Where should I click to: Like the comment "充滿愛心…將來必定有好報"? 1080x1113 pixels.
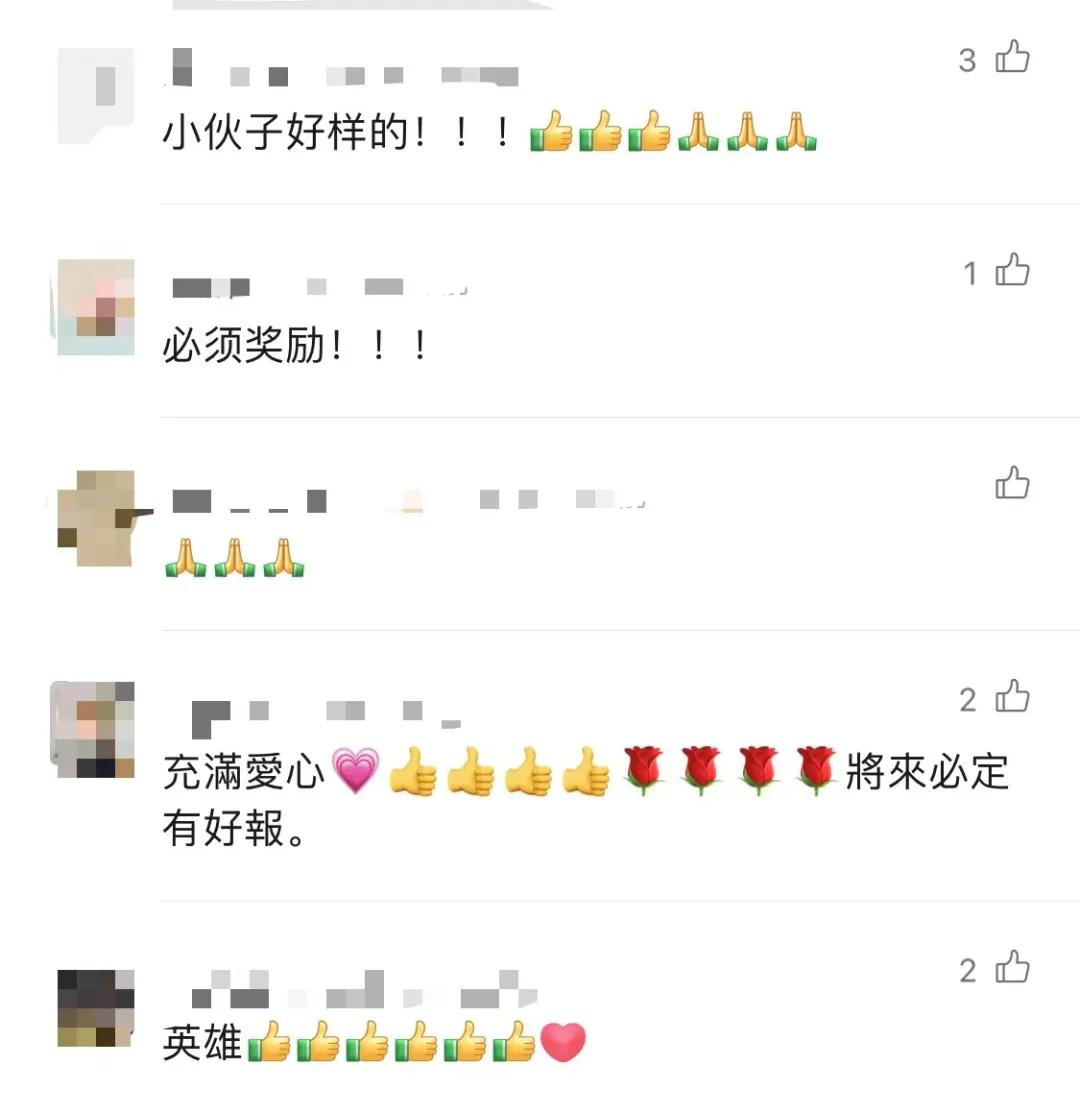[1012, 698]
